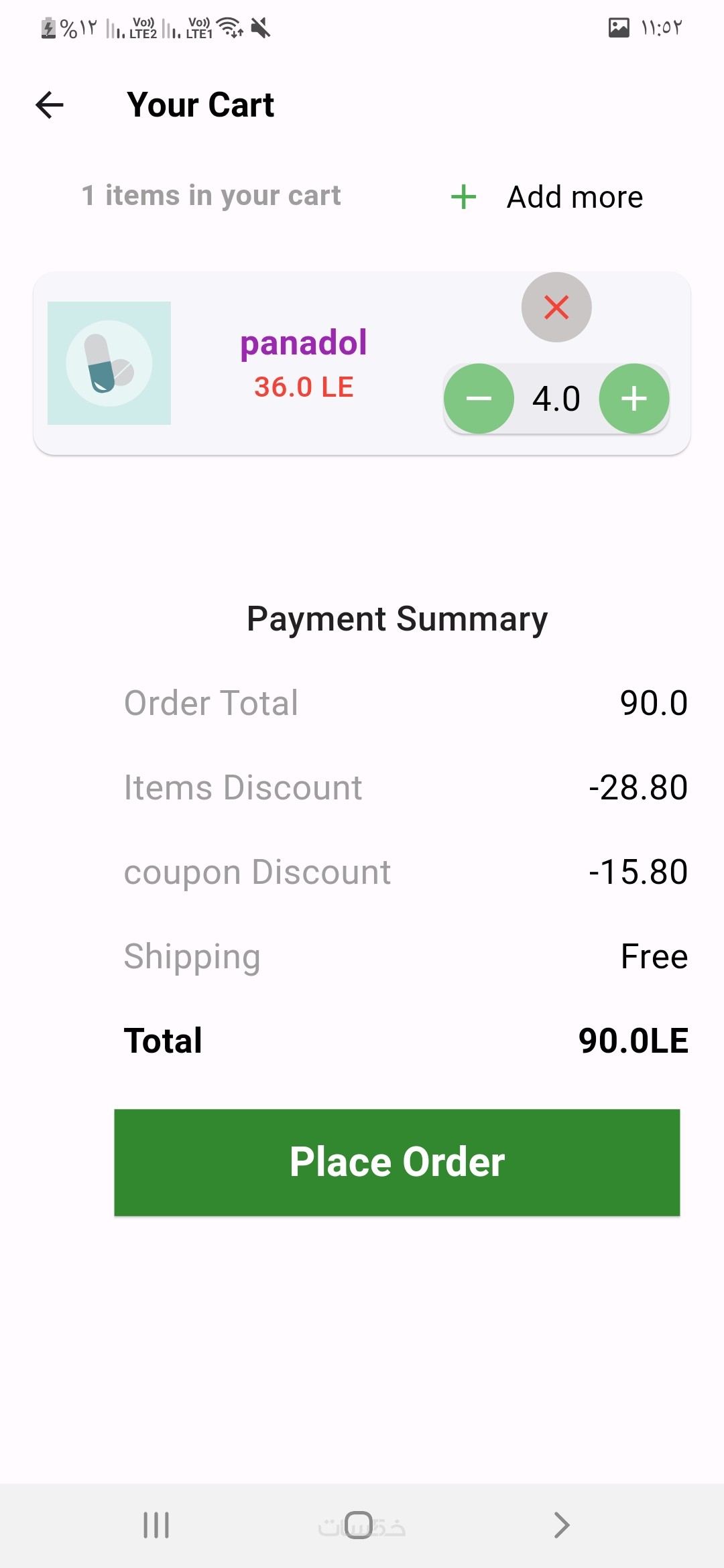
Task: Go back from Your Cart
Action: pyautogui.click(x=50, y=105)
